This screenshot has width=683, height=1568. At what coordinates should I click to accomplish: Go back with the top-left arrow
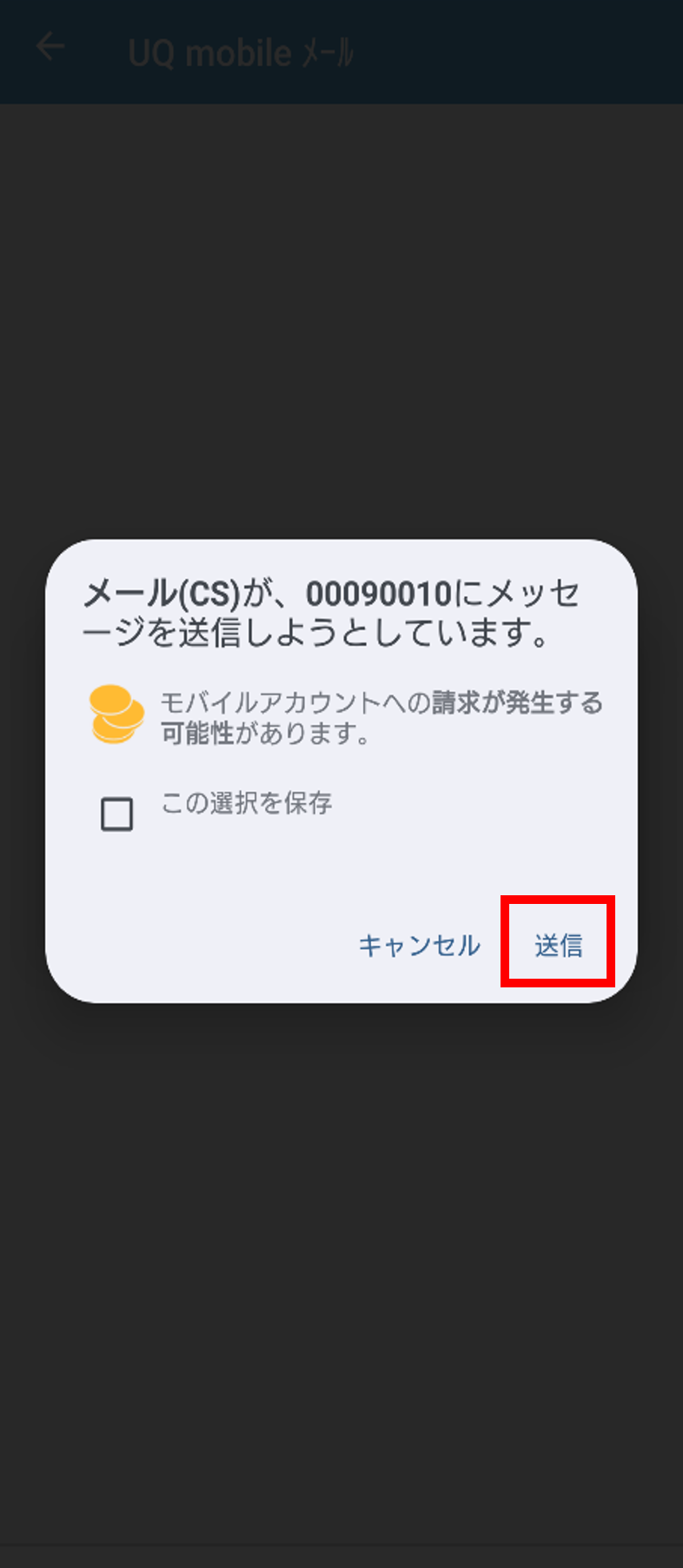pyautogui.click(x=50, y=47)
